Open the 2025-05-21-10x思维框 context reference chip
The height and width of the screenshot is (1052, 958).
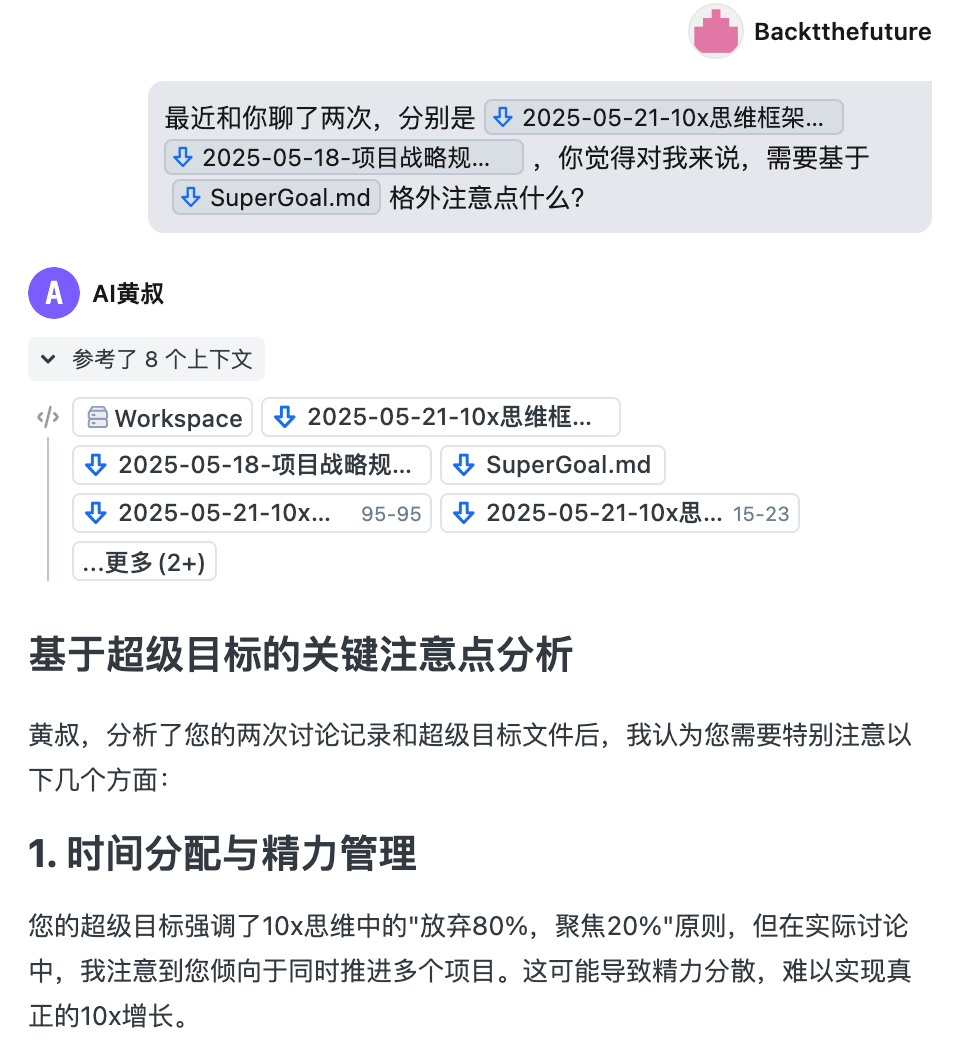tap(440, 417)
